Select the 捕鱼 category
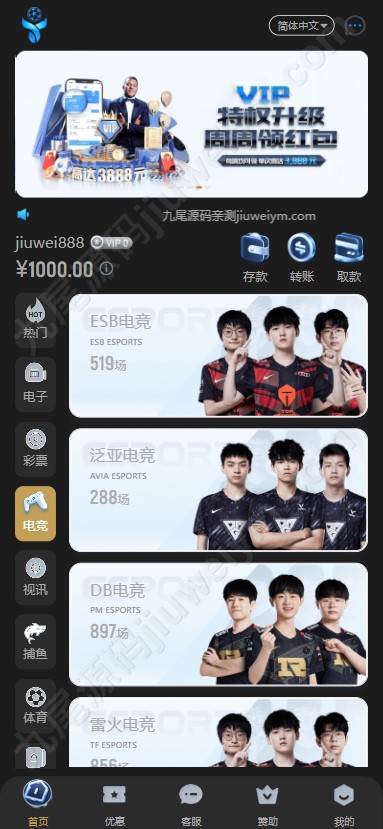Screen dimensions: 383x829 point(35,642)
